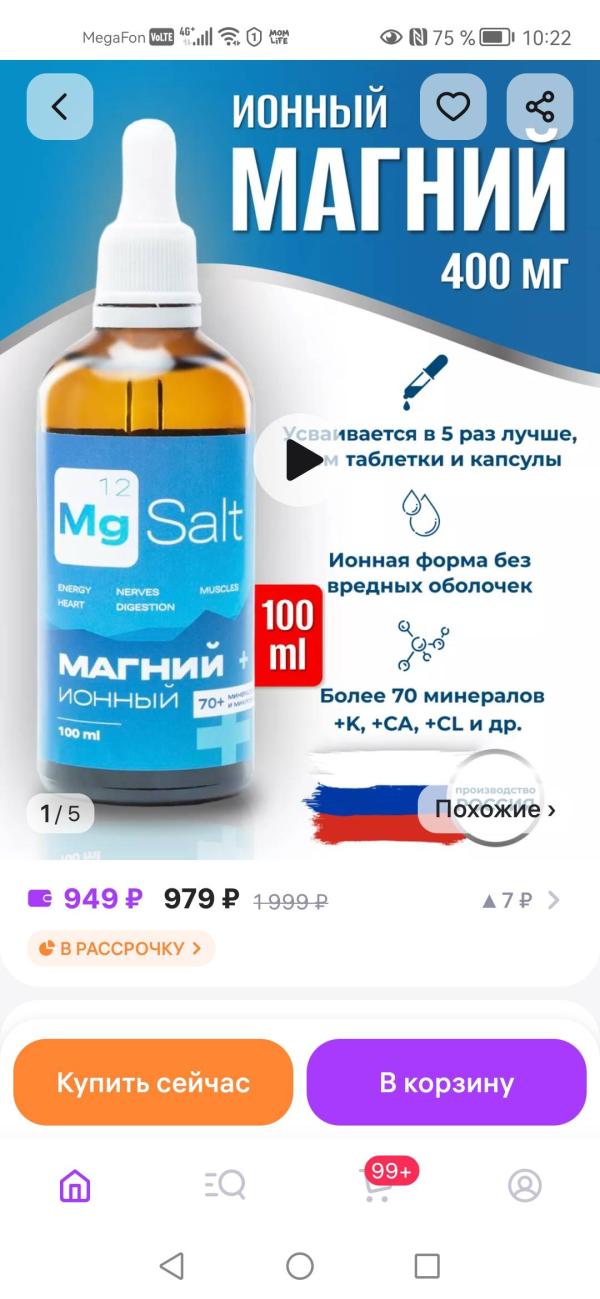Viewport: 600px width, 1299px height.
Task: Open installment option В РАССРОЧКУ
Action: coord(121,948)
